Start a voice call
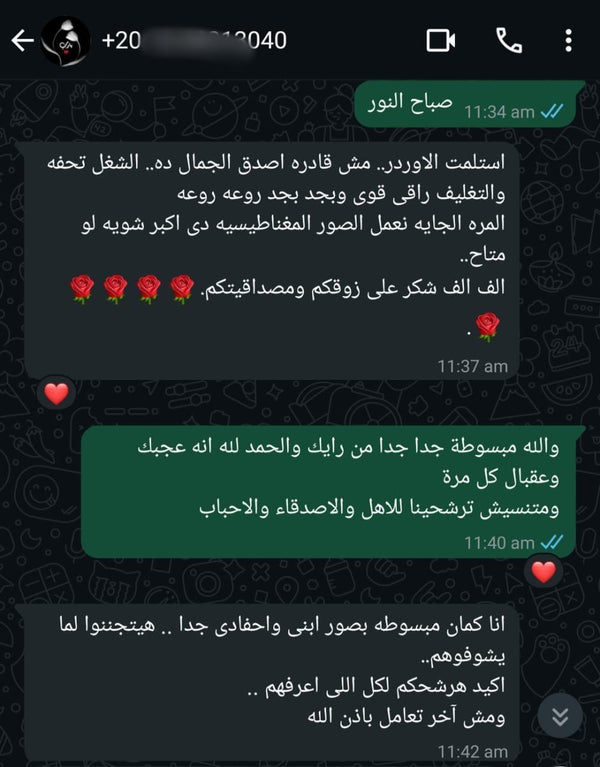The width and height of the screenshot is (600, 767). (508, 41)
